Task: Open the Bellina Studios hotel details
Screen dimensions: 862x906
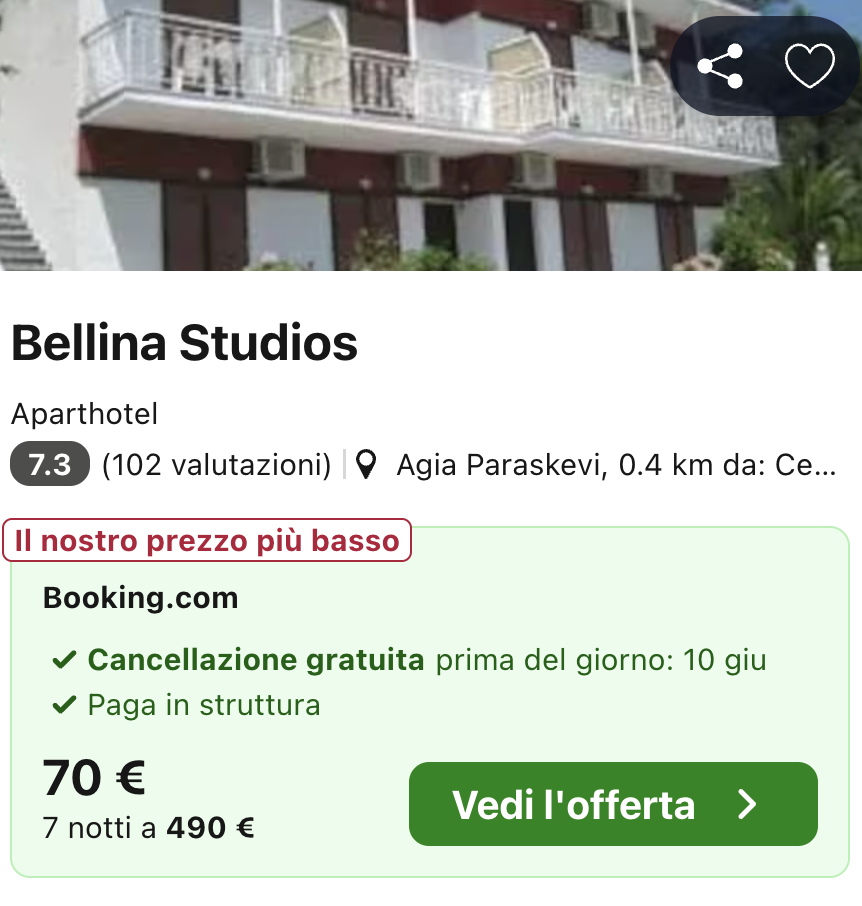Action: point(184,344)
